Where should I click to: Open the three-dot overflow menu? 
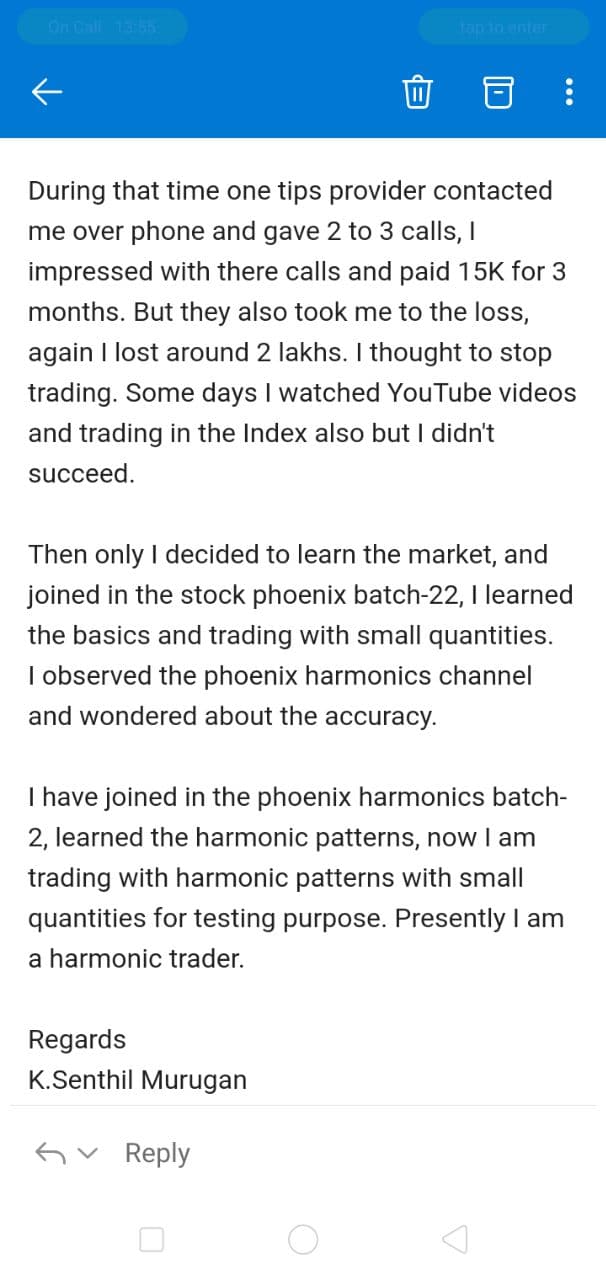[569, 93]
